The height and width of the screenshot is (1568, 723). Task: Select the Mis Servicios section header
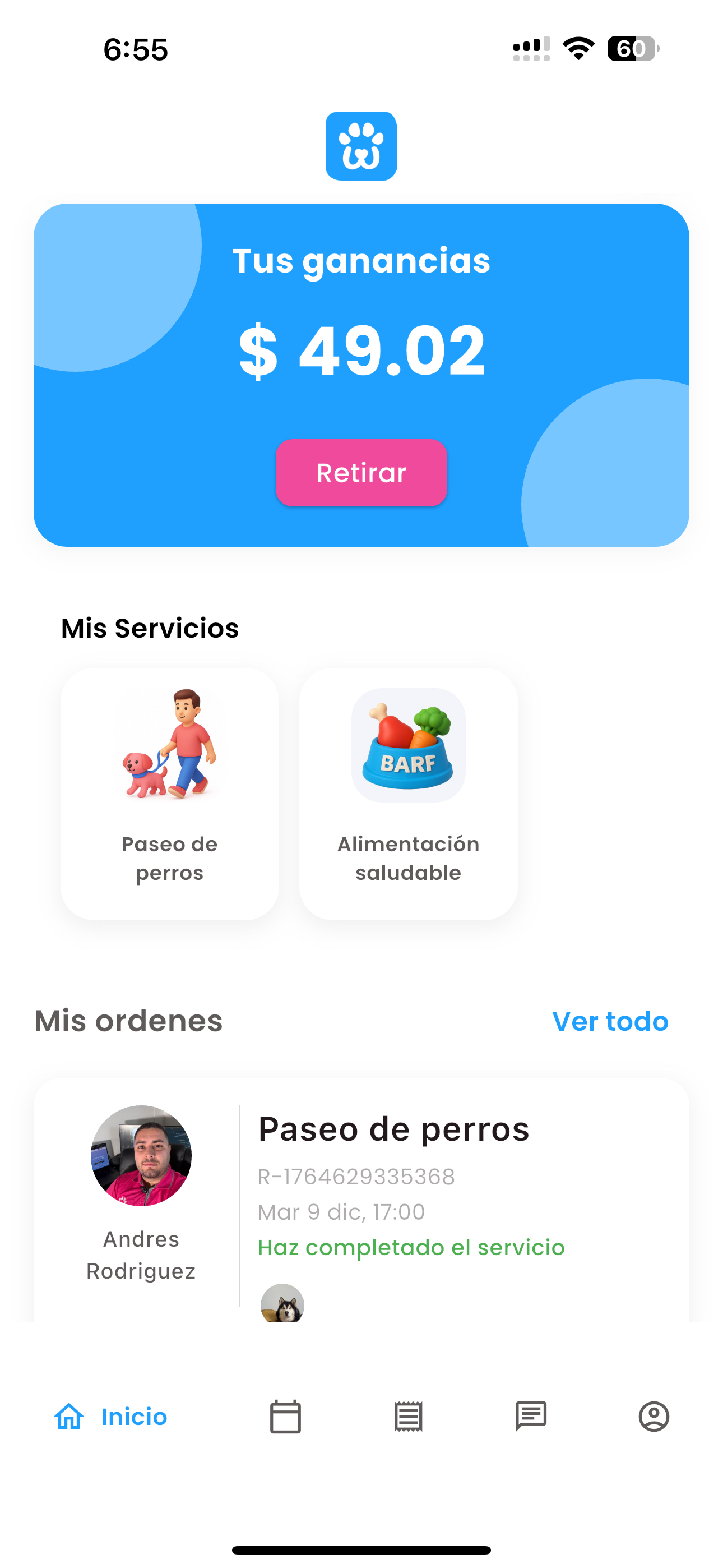click(x=149, y=628)
